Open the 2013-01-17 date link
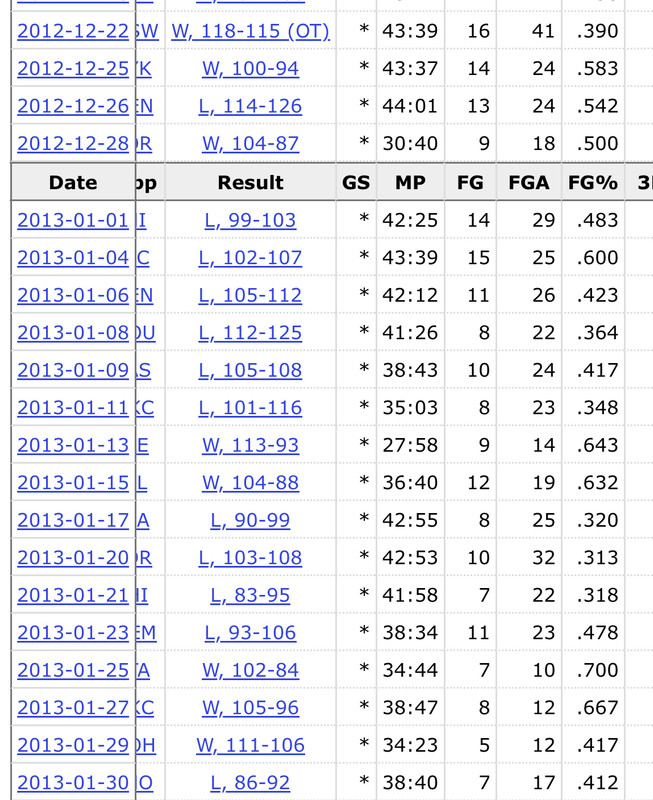This screenshot has width=653, height=800. point(72,520)
